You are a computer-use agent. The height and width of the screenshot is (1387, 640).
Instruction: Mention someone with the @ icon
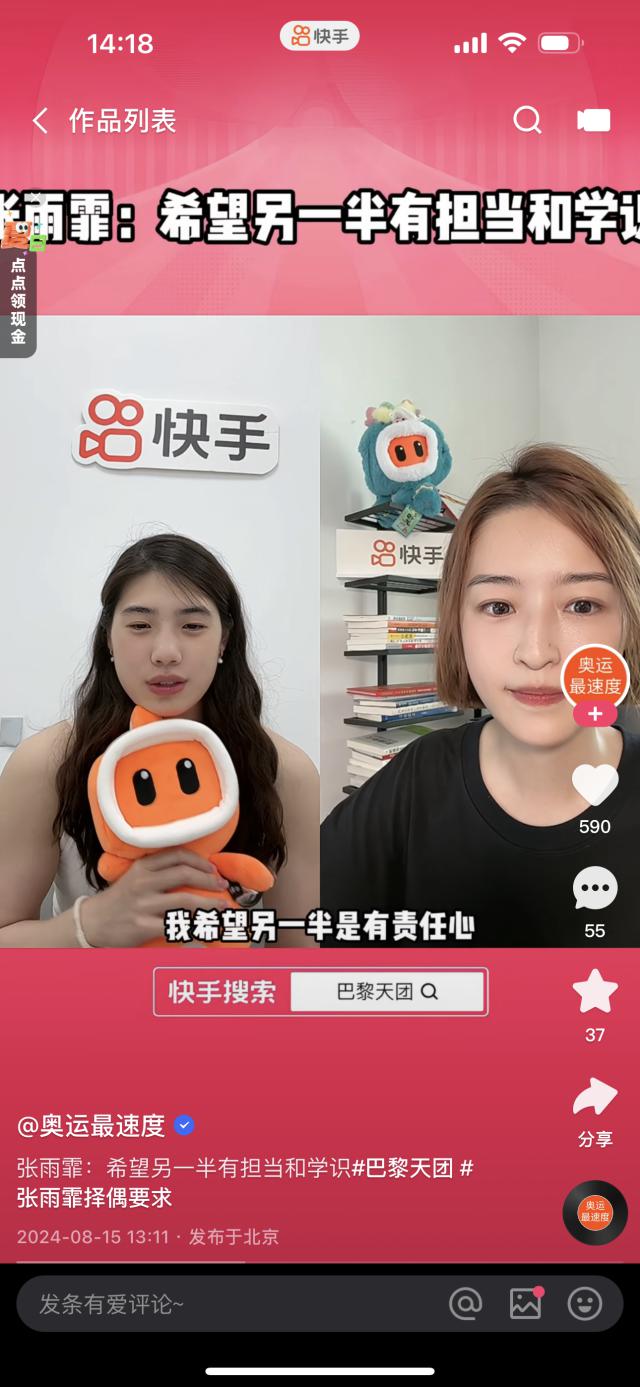pyautogui.click(x=465, y=1303)
